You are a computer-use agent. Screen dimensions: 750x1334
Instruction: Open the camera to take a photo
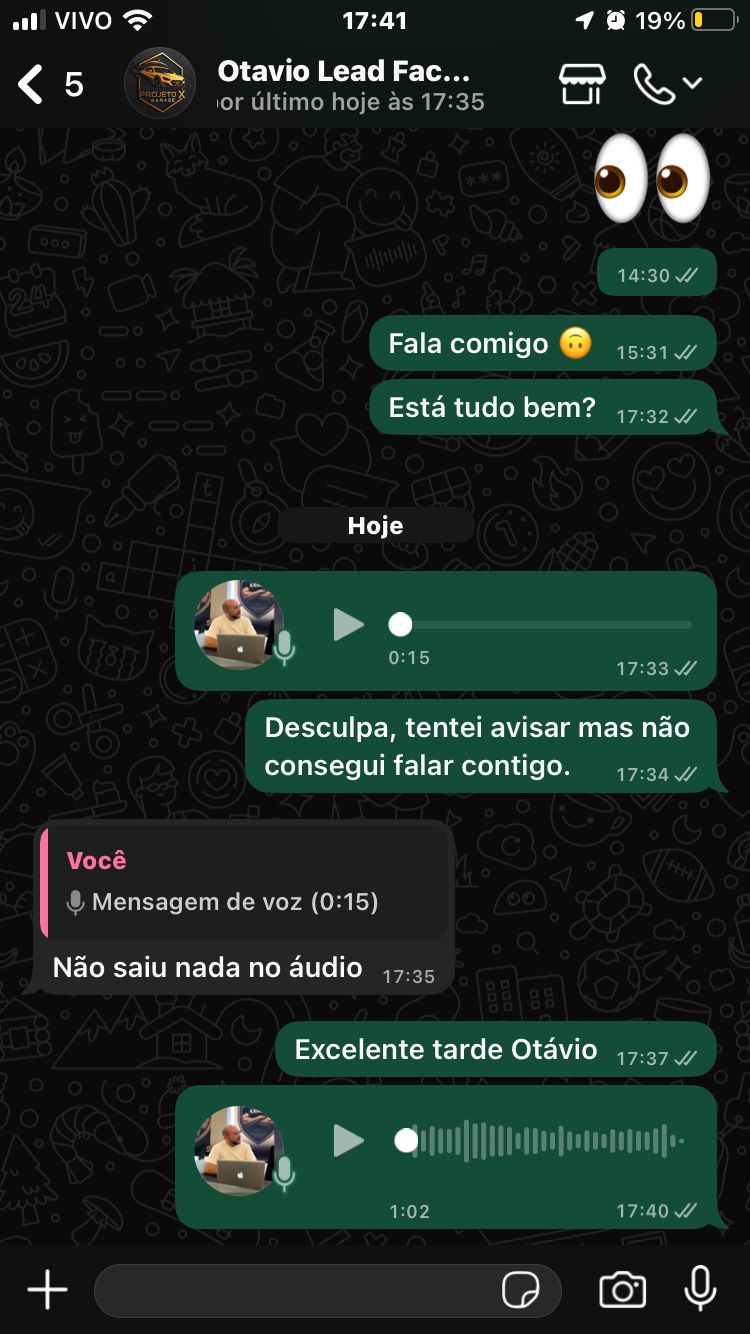click(x=622, y=1290)
